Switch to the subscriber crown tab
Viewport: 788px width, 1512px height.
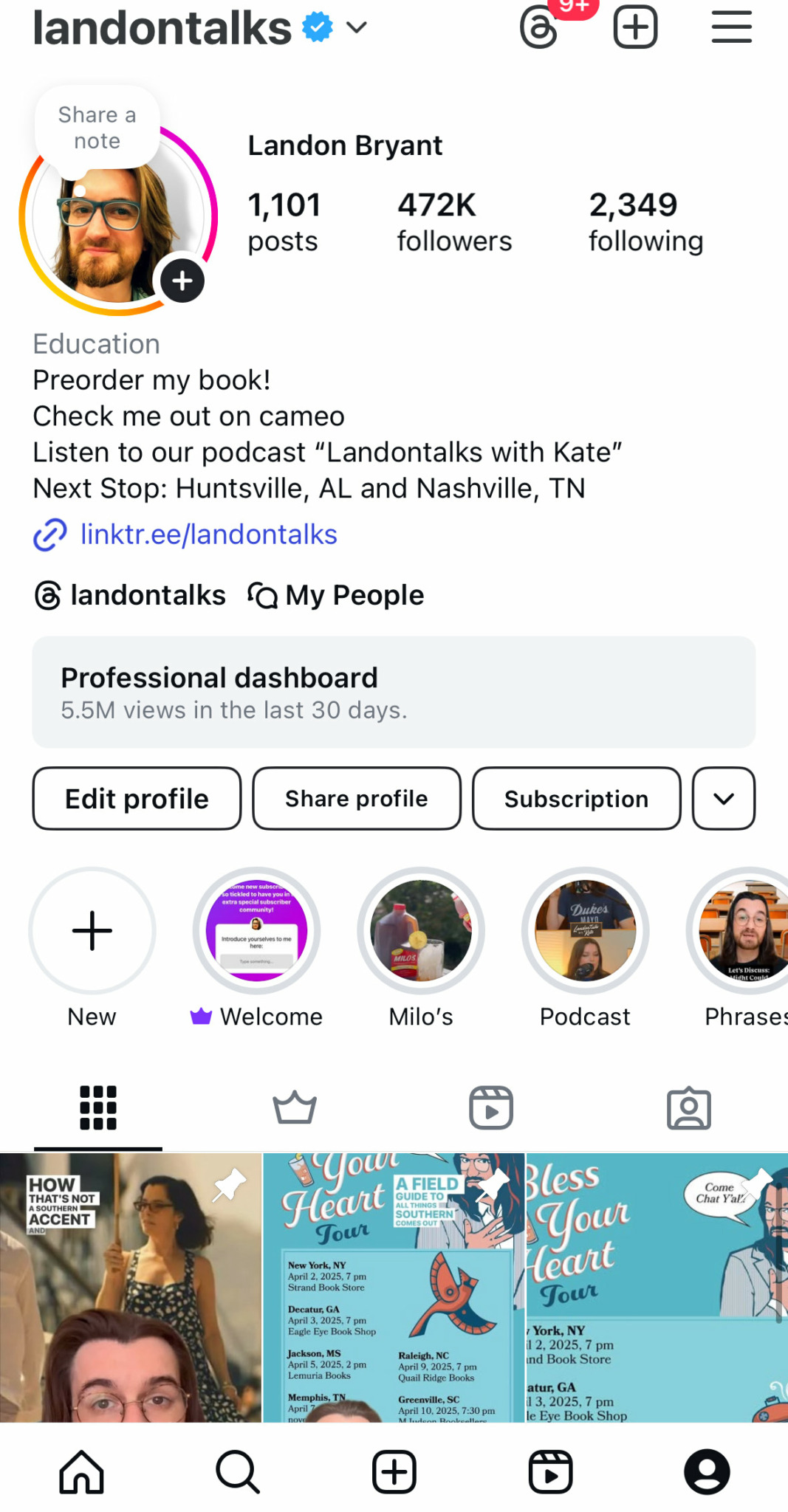[x=295, y=1107]
